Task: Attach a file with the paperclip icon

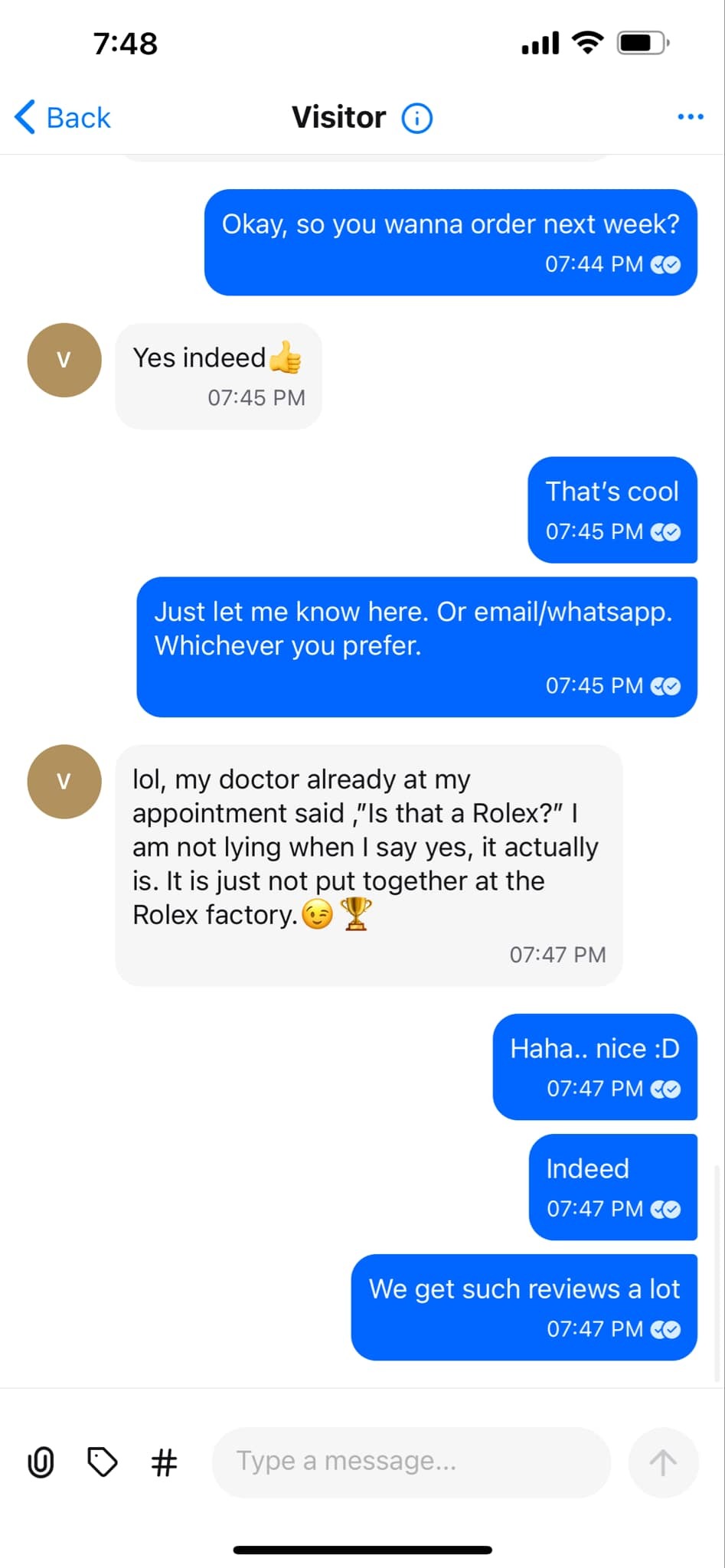Action: [41, 1462]
